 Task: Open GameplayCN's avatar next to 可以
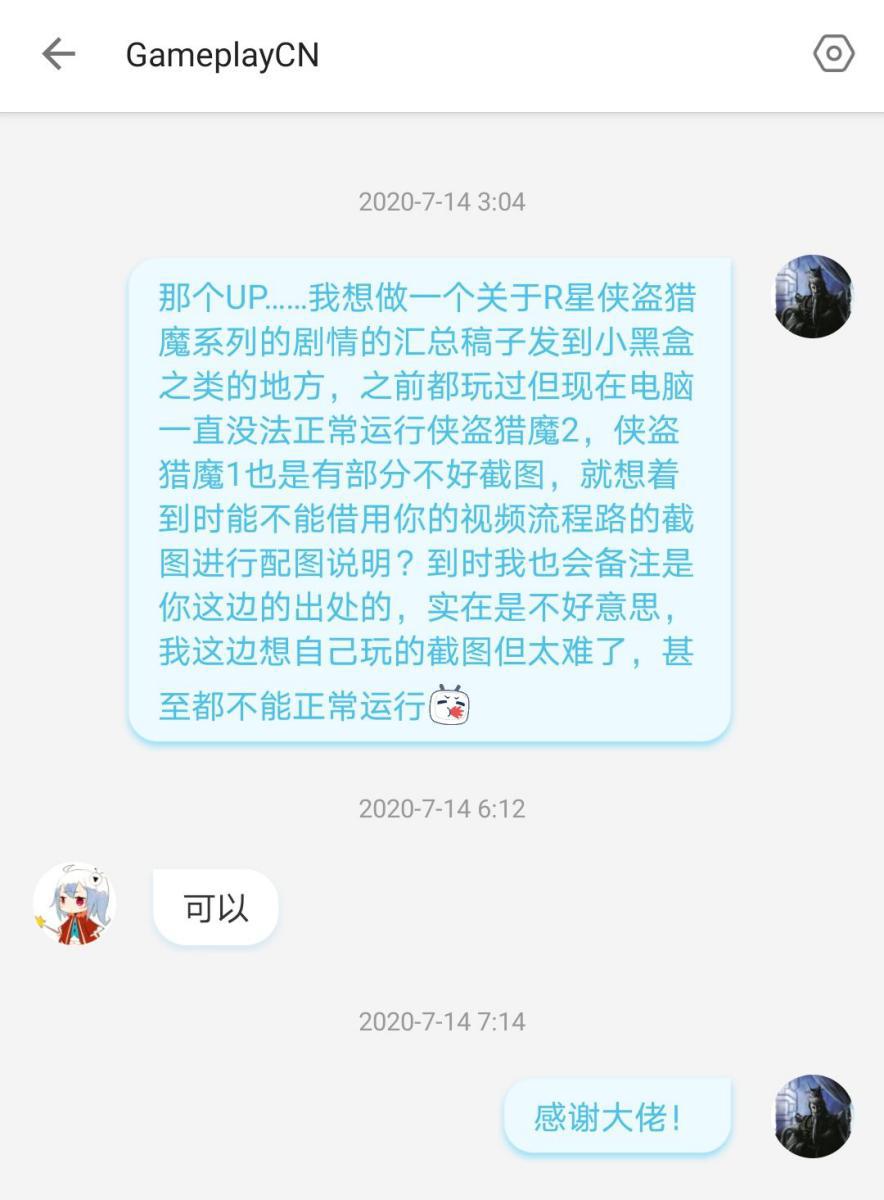point(75,904)
